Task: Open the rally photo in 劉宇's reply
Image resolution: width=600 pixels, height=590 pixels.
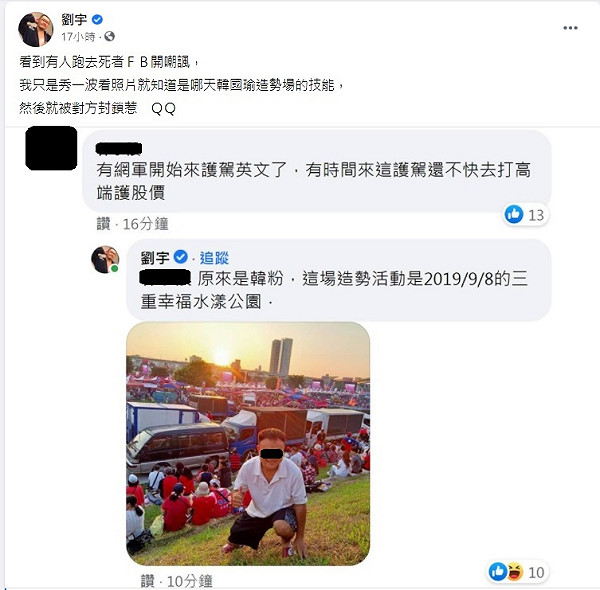Action: click(x=248, y=443)
